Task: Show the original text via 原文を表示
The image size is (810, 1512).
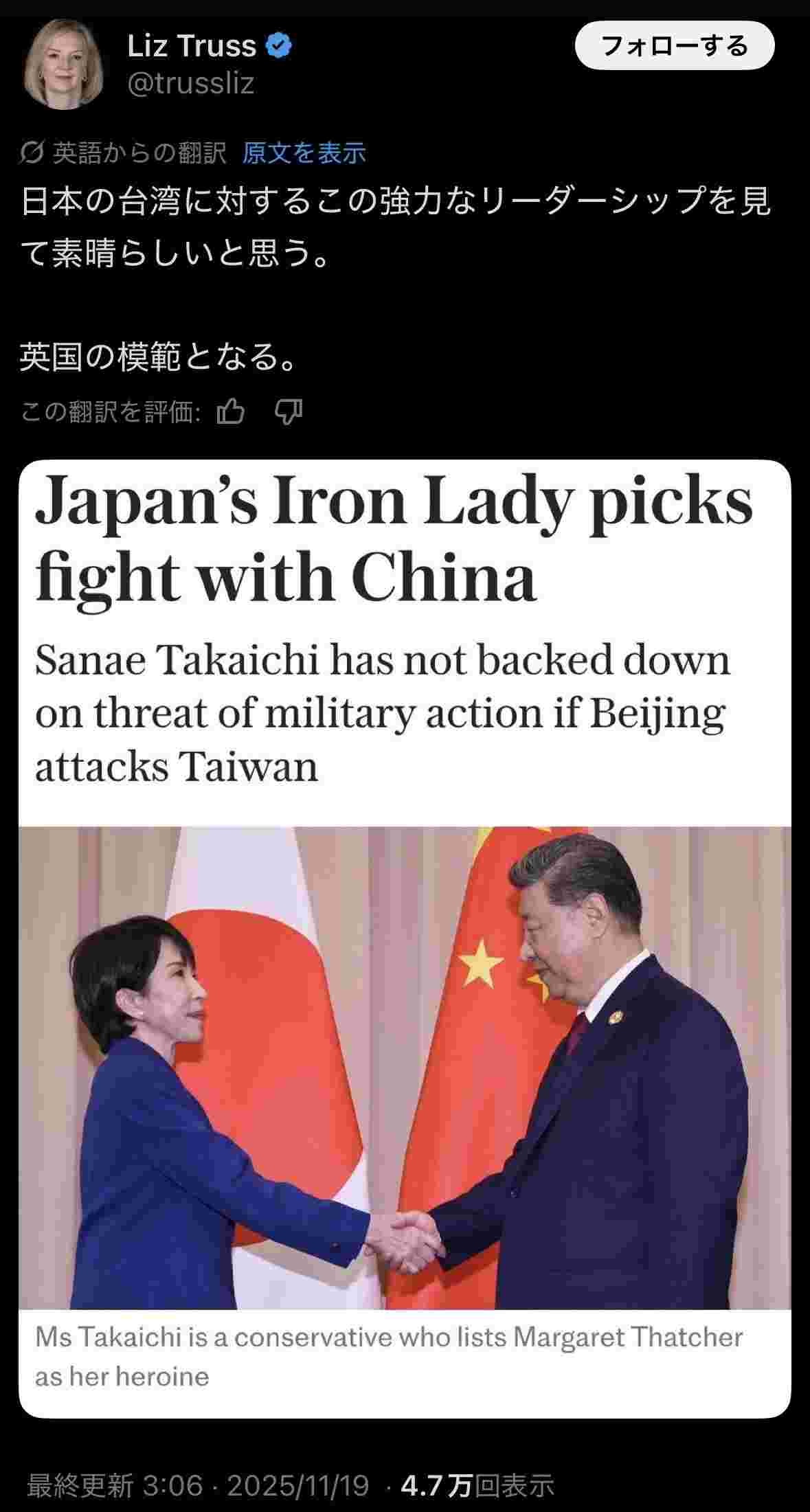Action: tap(304, 153)
